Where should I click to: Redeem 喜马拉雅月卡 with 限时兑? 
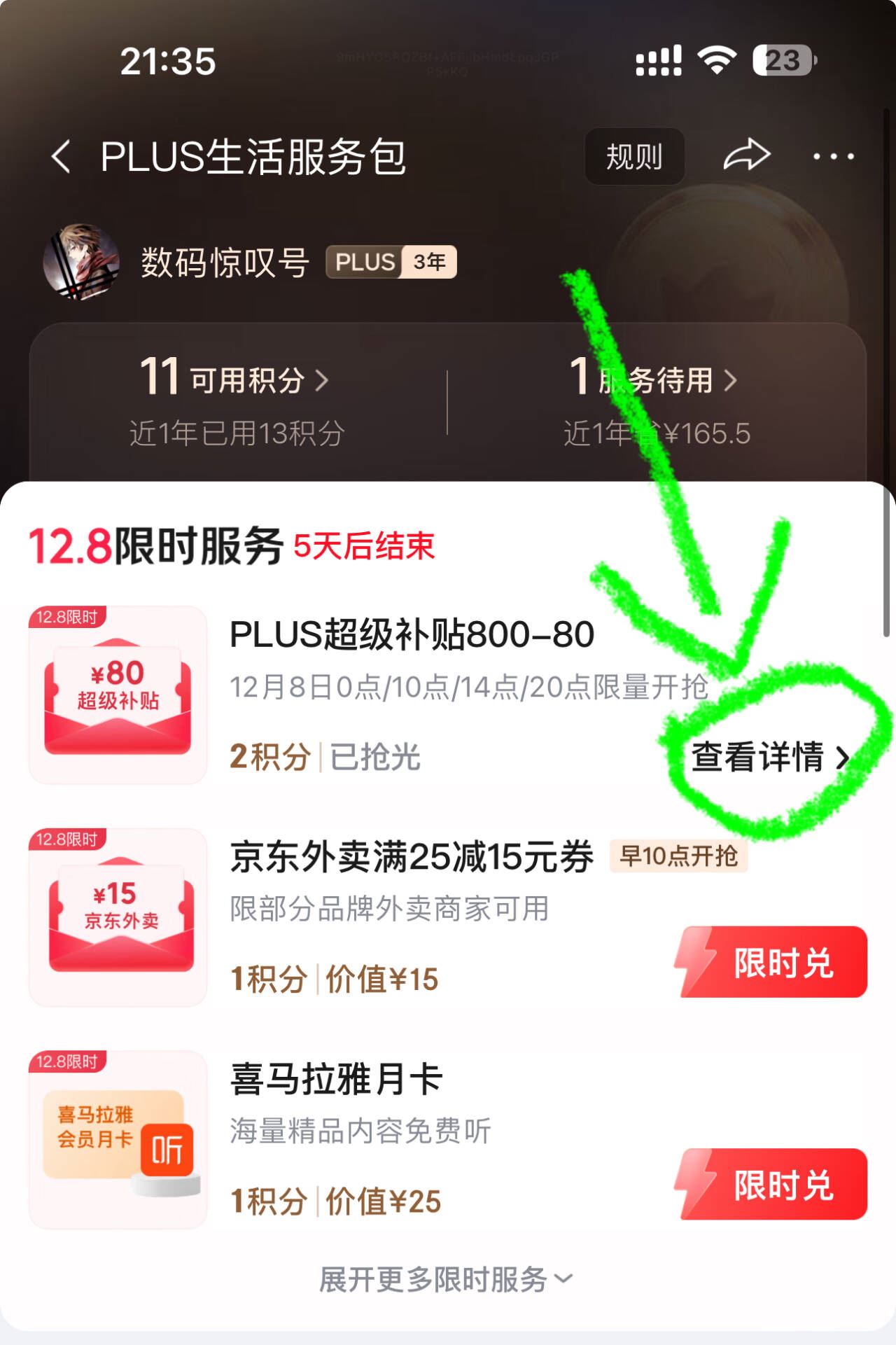tap(771, 1184)
